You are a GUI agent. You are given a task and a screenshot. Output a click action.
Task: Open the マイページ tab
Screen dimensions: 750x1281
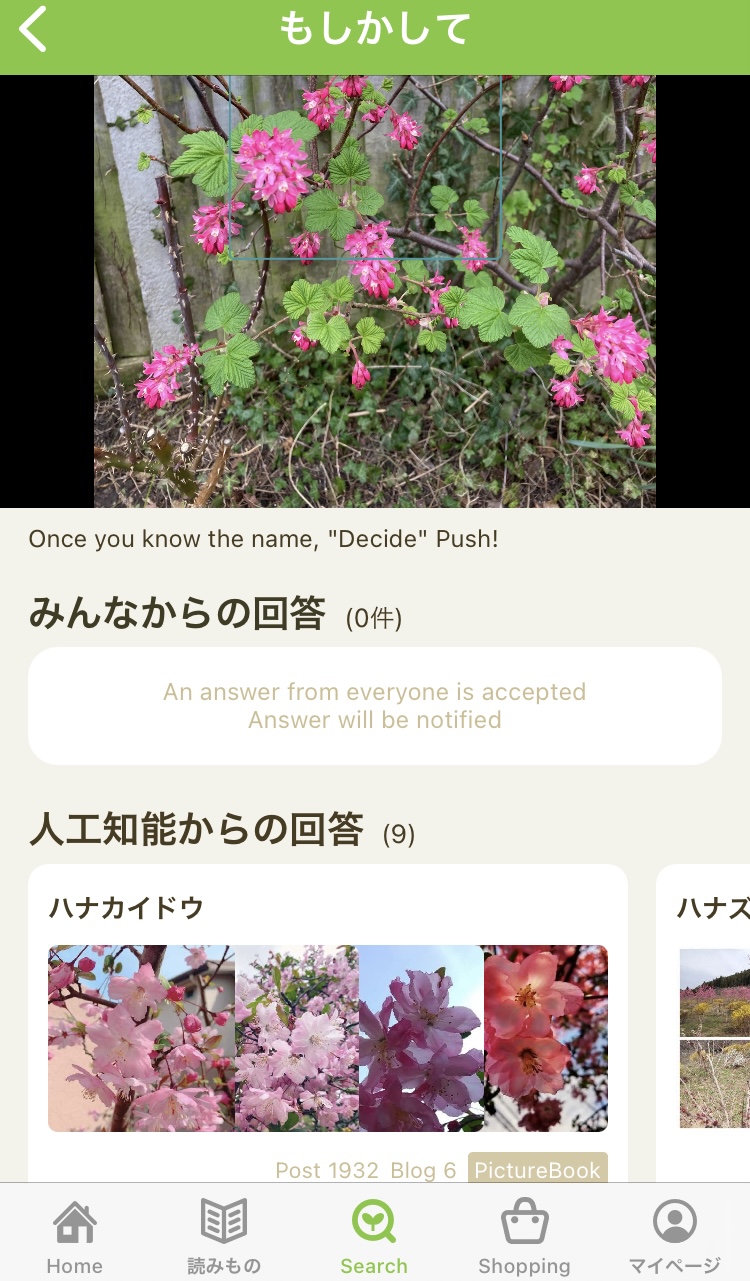click(x=675, y=1237)
